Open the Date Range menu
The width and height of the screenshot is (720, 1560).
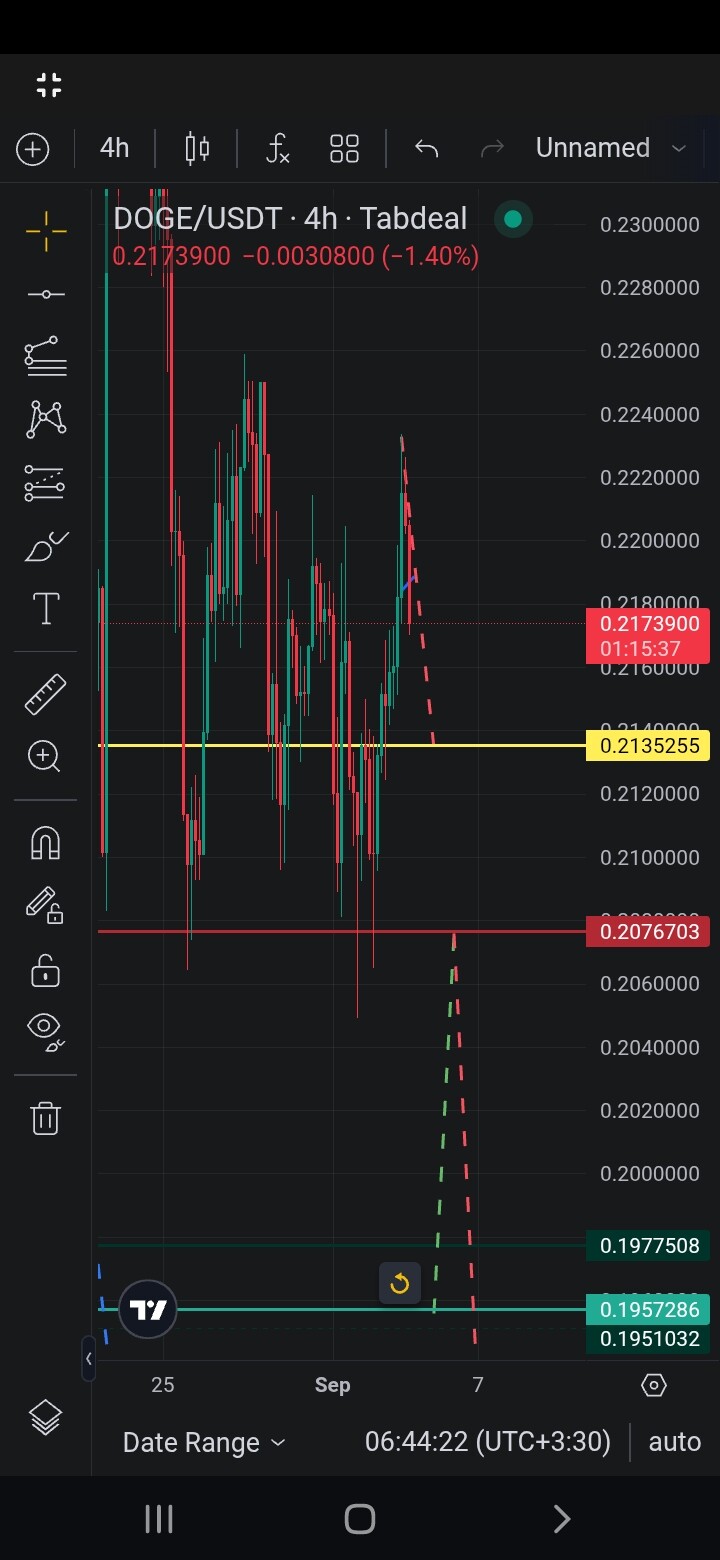tap(204, 1442)
